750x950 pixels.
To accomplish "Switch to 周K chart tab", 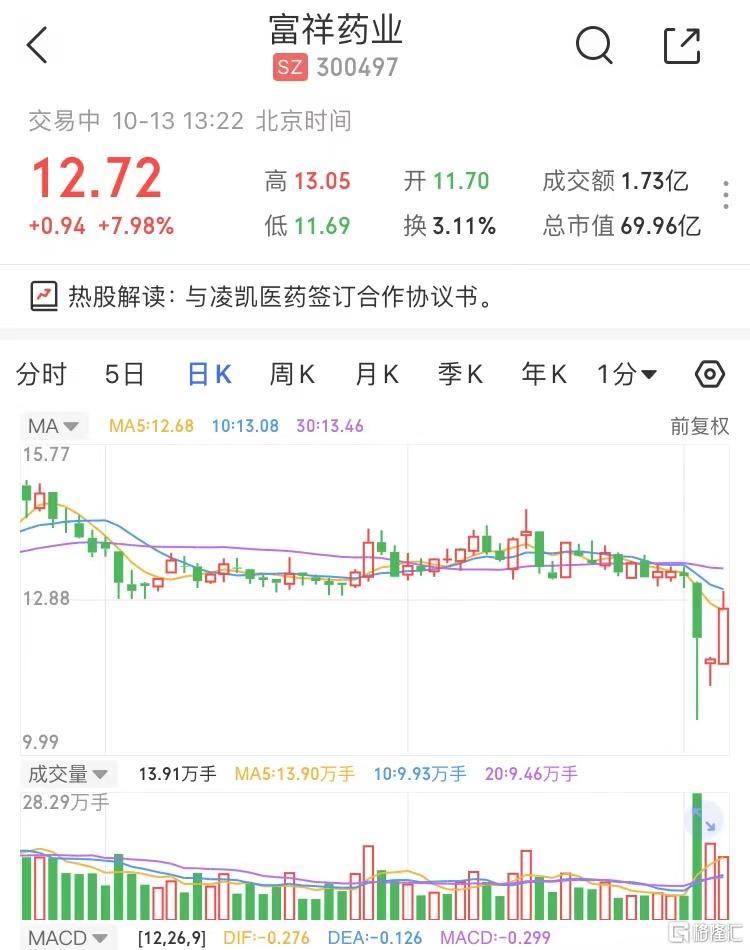I will tap(292, 375).
